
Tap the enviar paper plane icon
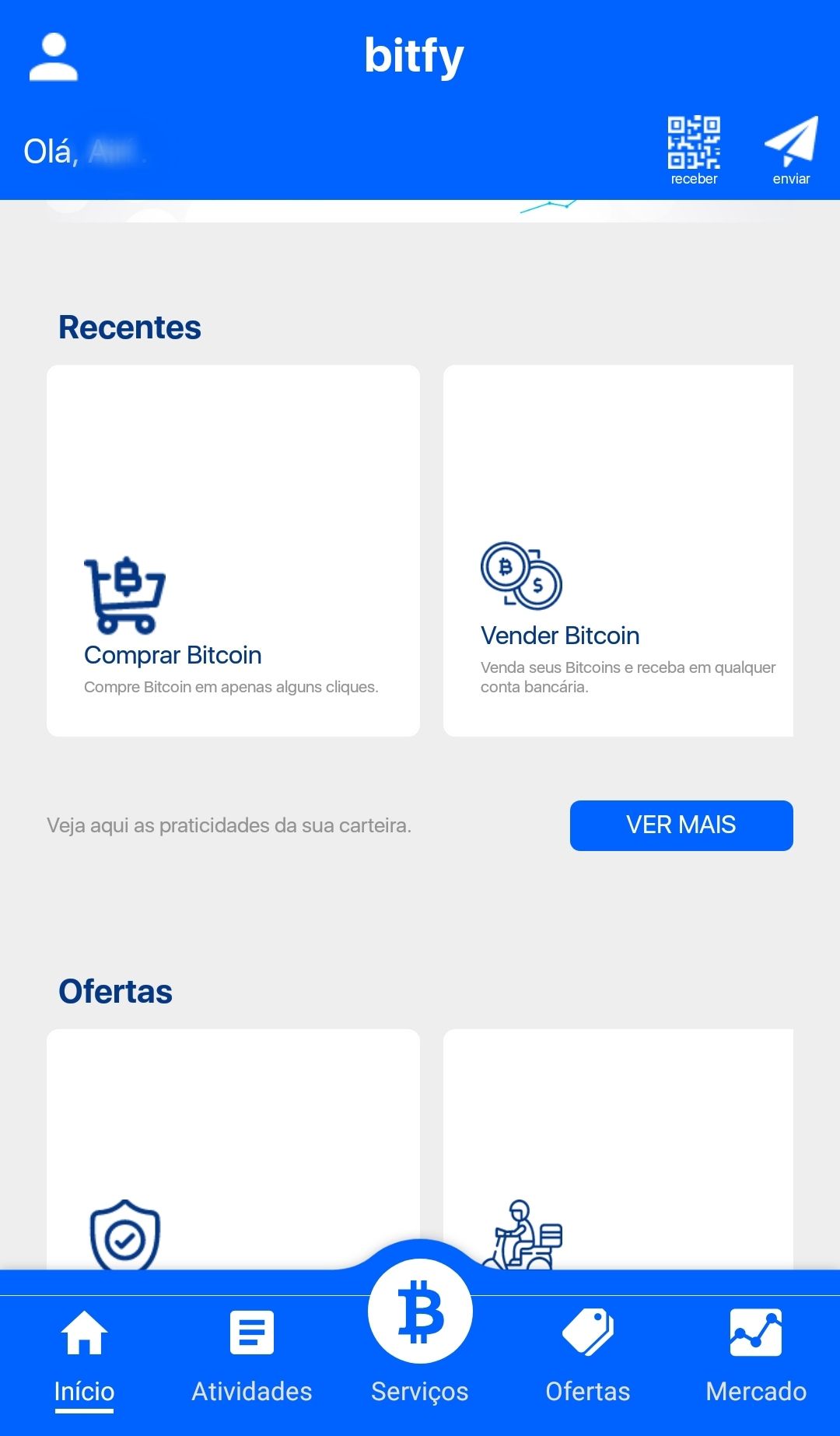[791, 148]
